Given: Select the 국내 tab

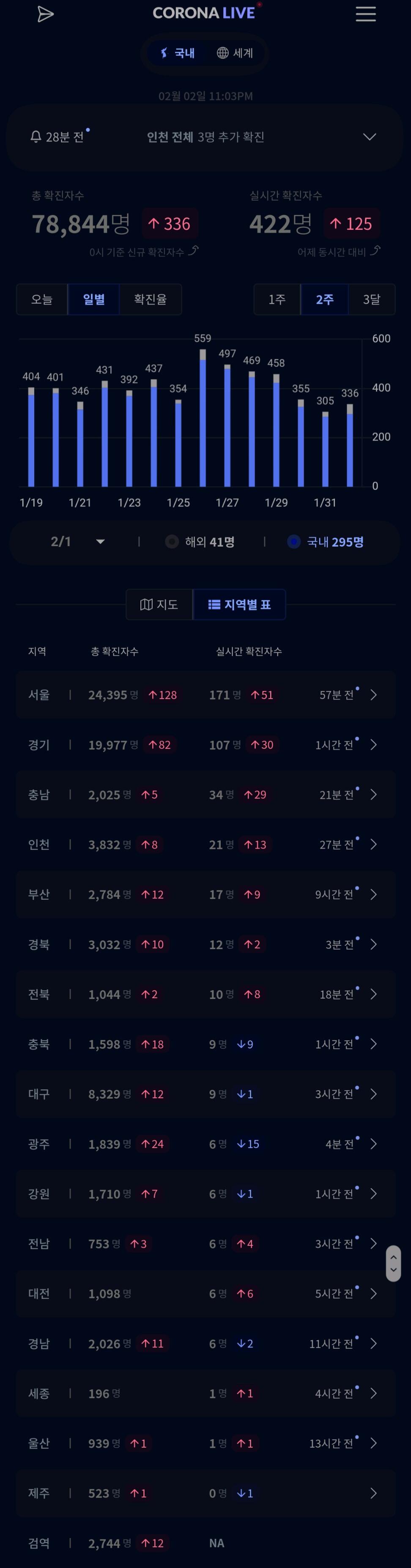Looking at the screenshot, I should [x=177, y=53].
